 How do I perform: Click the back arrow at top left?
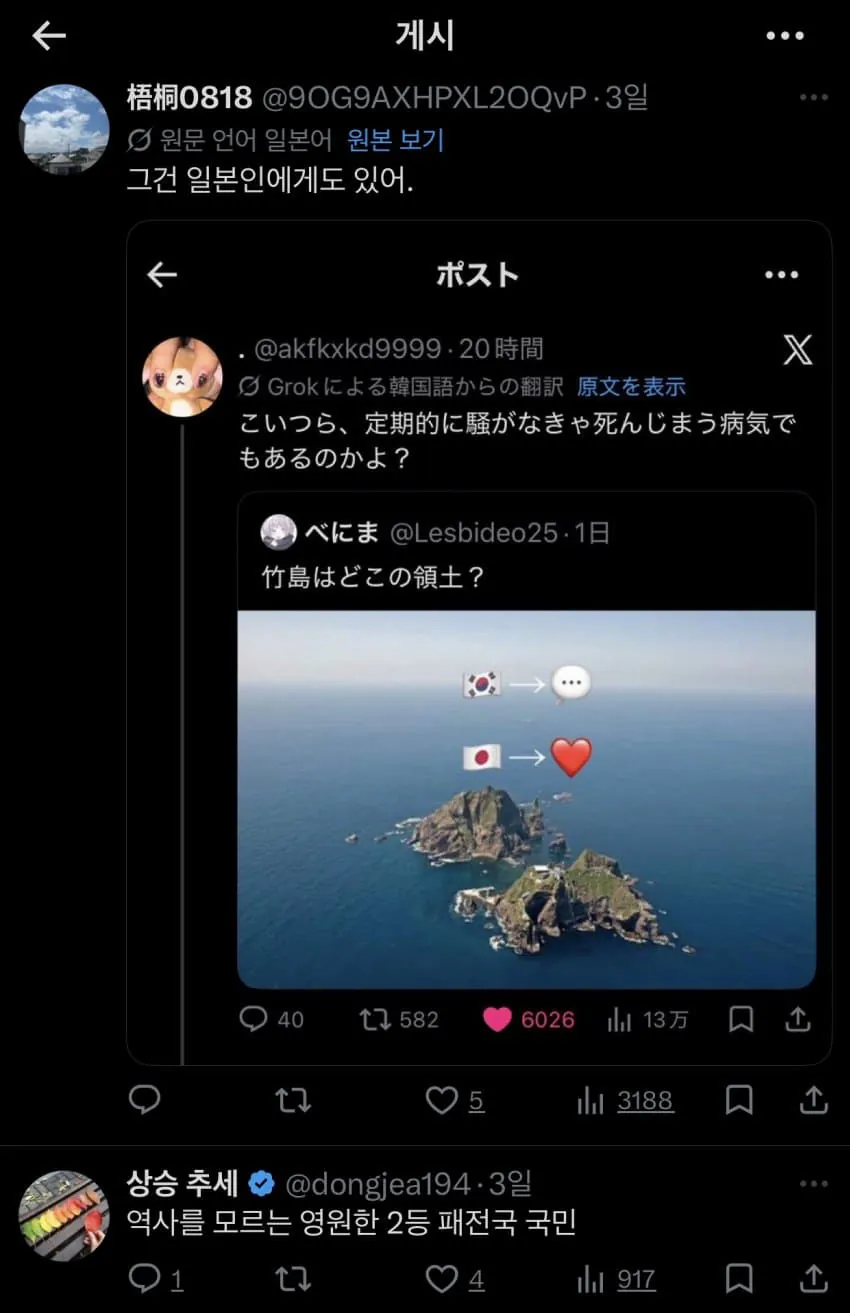(x=48, y=35)
